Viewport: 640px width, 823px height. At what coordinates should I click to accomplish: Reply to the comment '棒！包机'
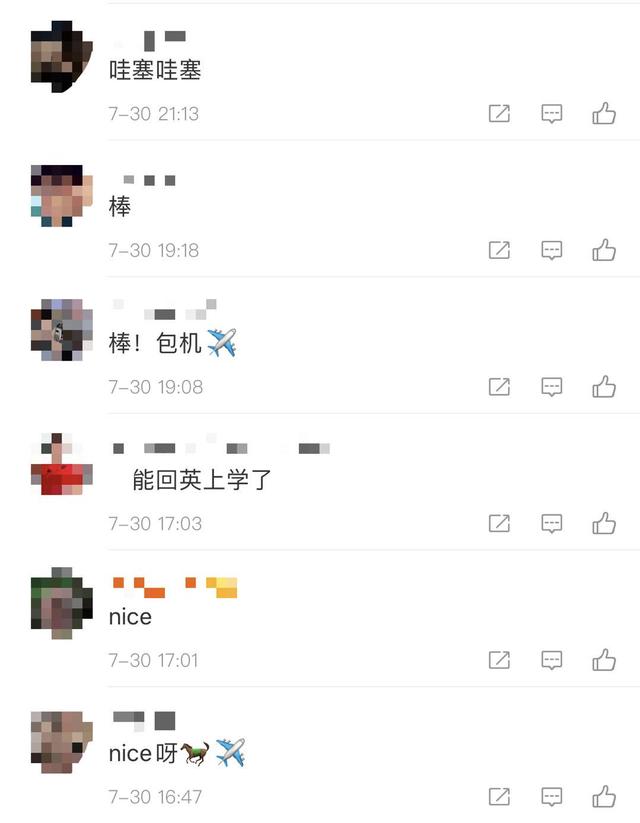552,386
